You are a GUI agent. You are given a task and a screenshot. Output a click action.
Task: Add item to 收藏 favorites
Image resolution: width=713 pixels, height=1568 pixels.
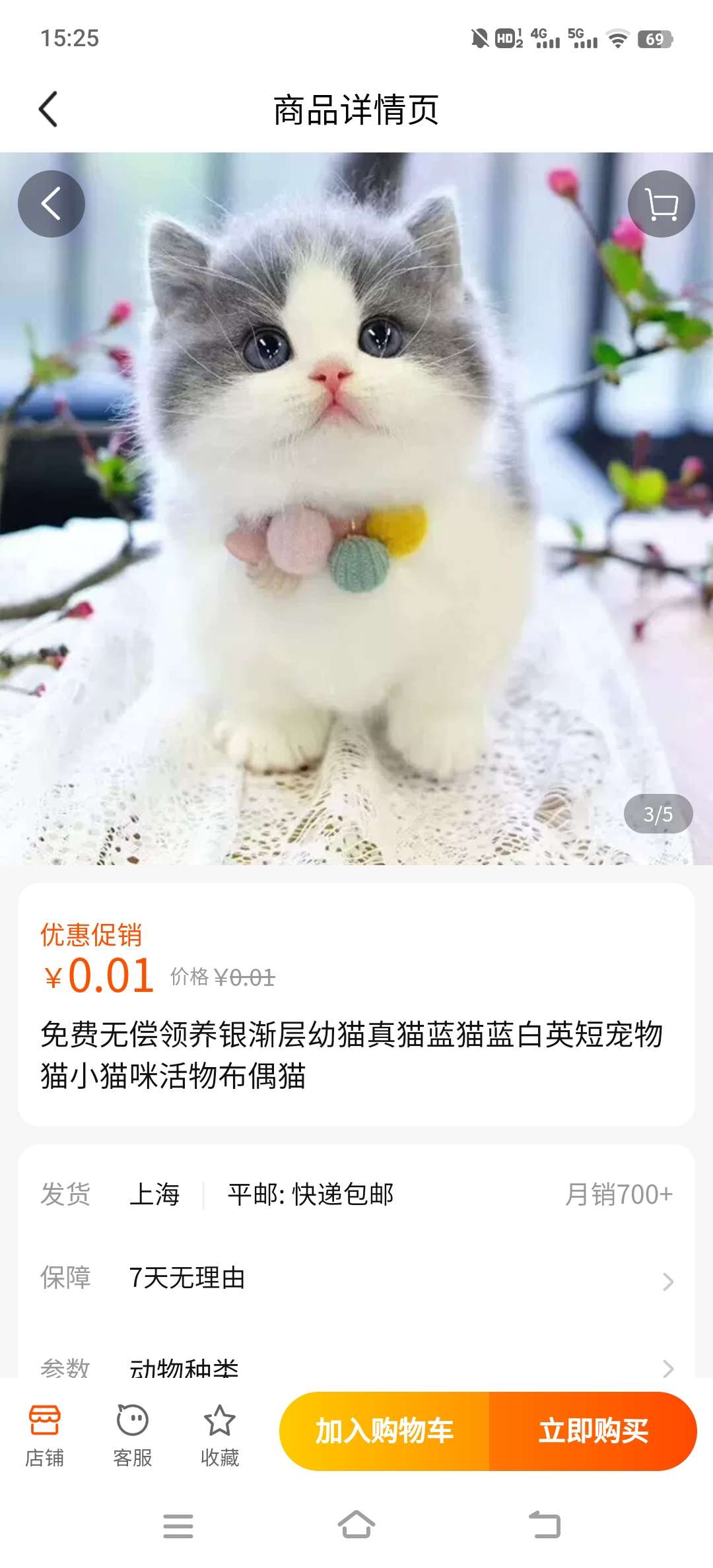(220, 1433)
